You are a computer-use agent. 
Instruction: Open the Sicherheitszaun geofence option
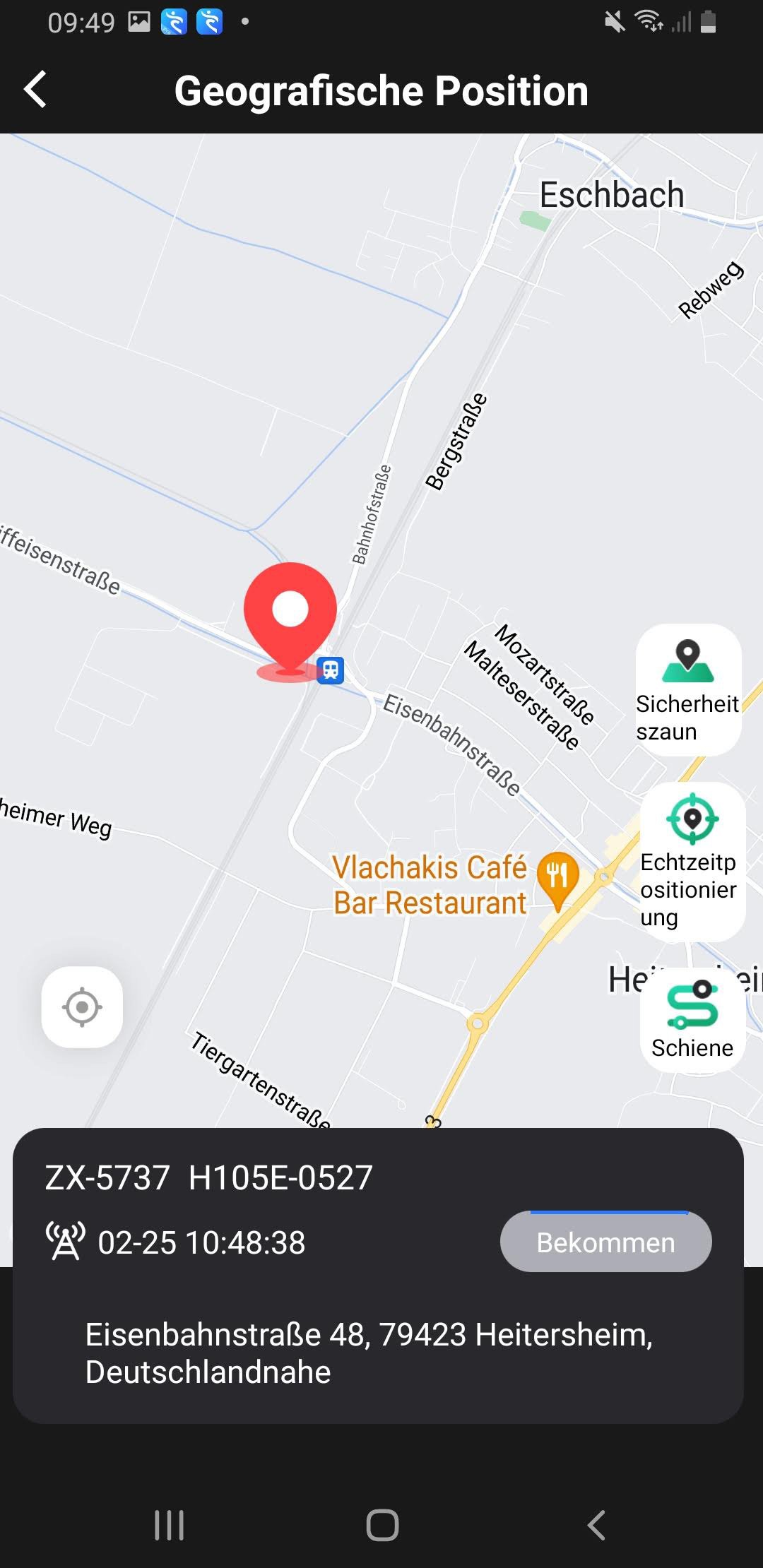click(x=687, y=689)
